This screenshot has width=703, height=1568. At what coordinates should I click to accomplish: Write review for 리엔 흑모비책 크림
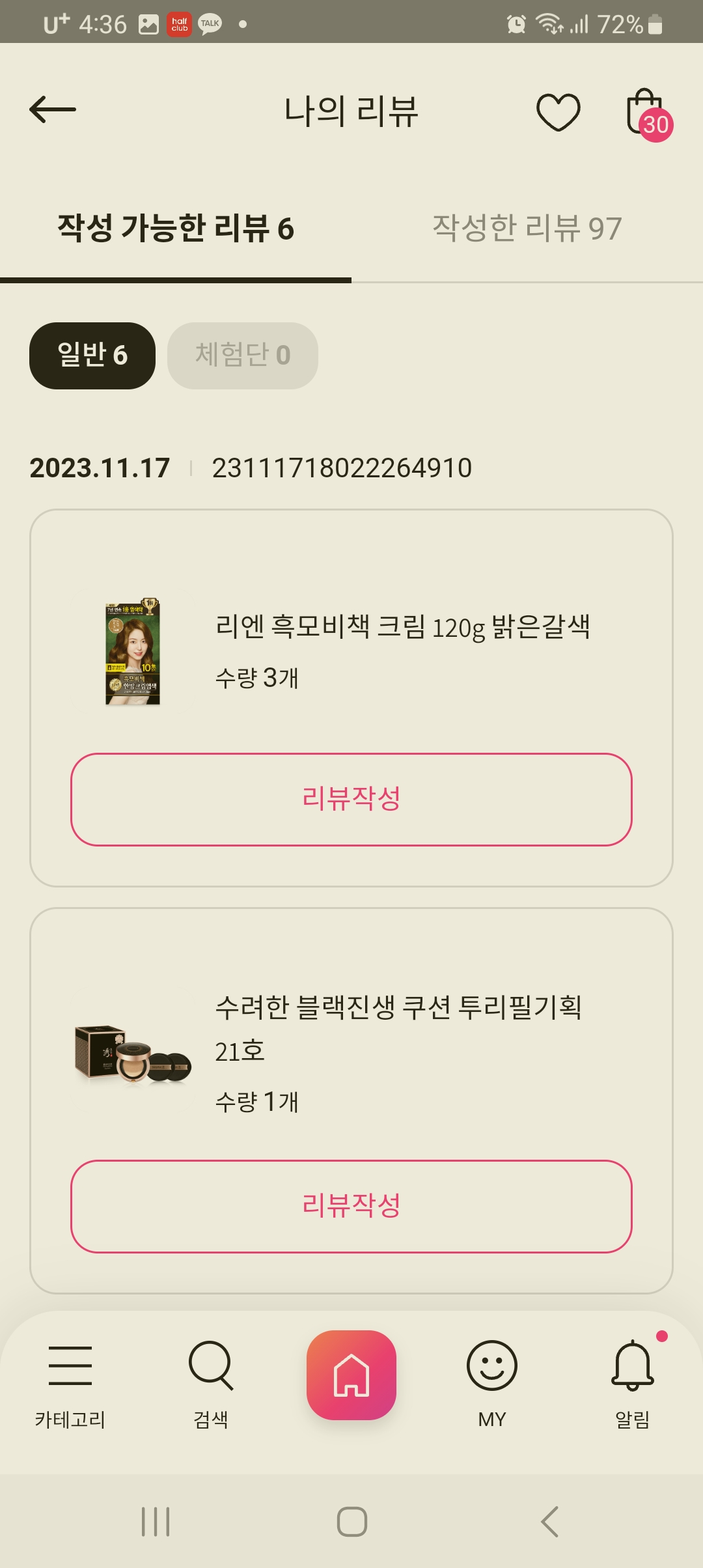coord(351,799)
